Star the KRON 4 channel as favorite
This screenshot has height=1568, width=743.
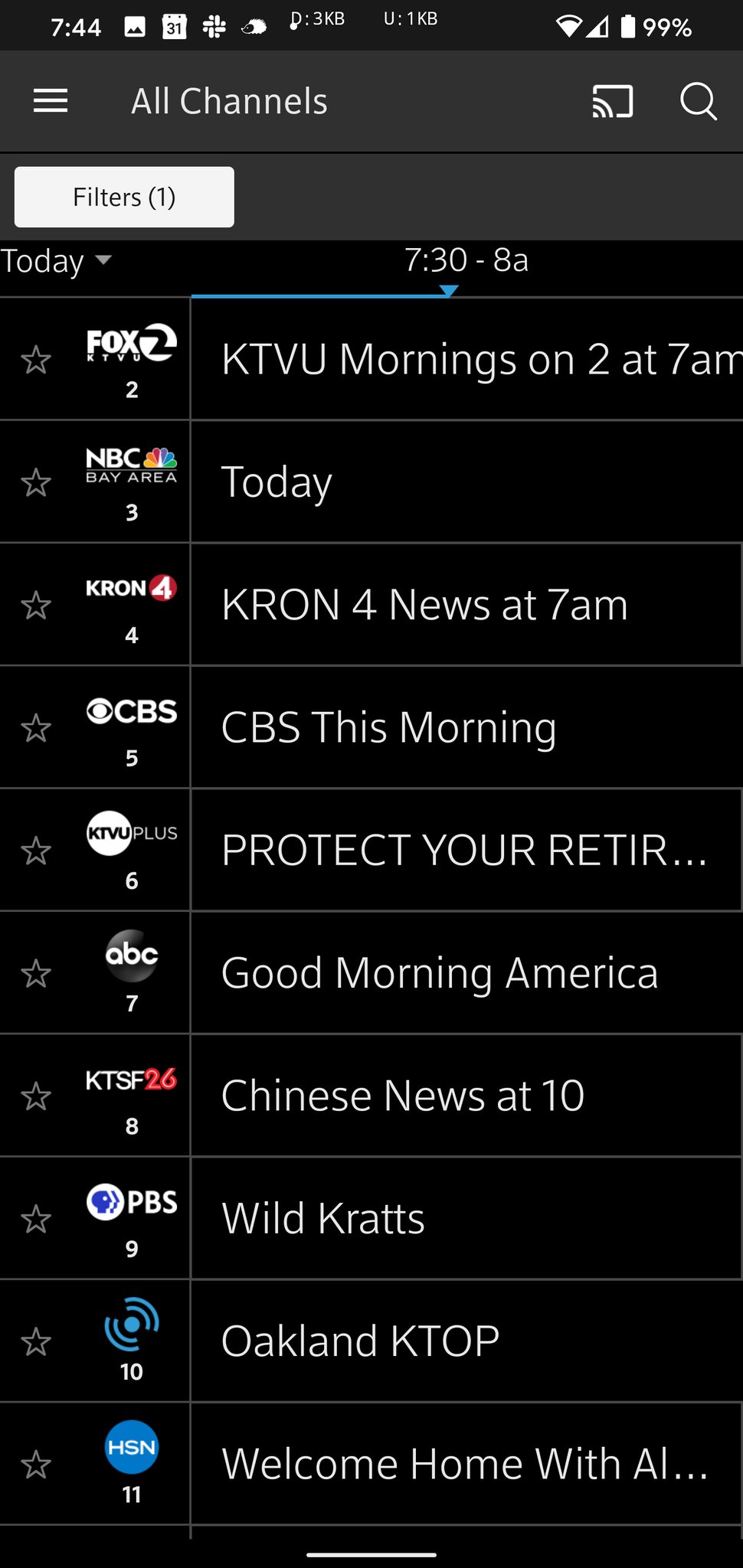point(36,605)
